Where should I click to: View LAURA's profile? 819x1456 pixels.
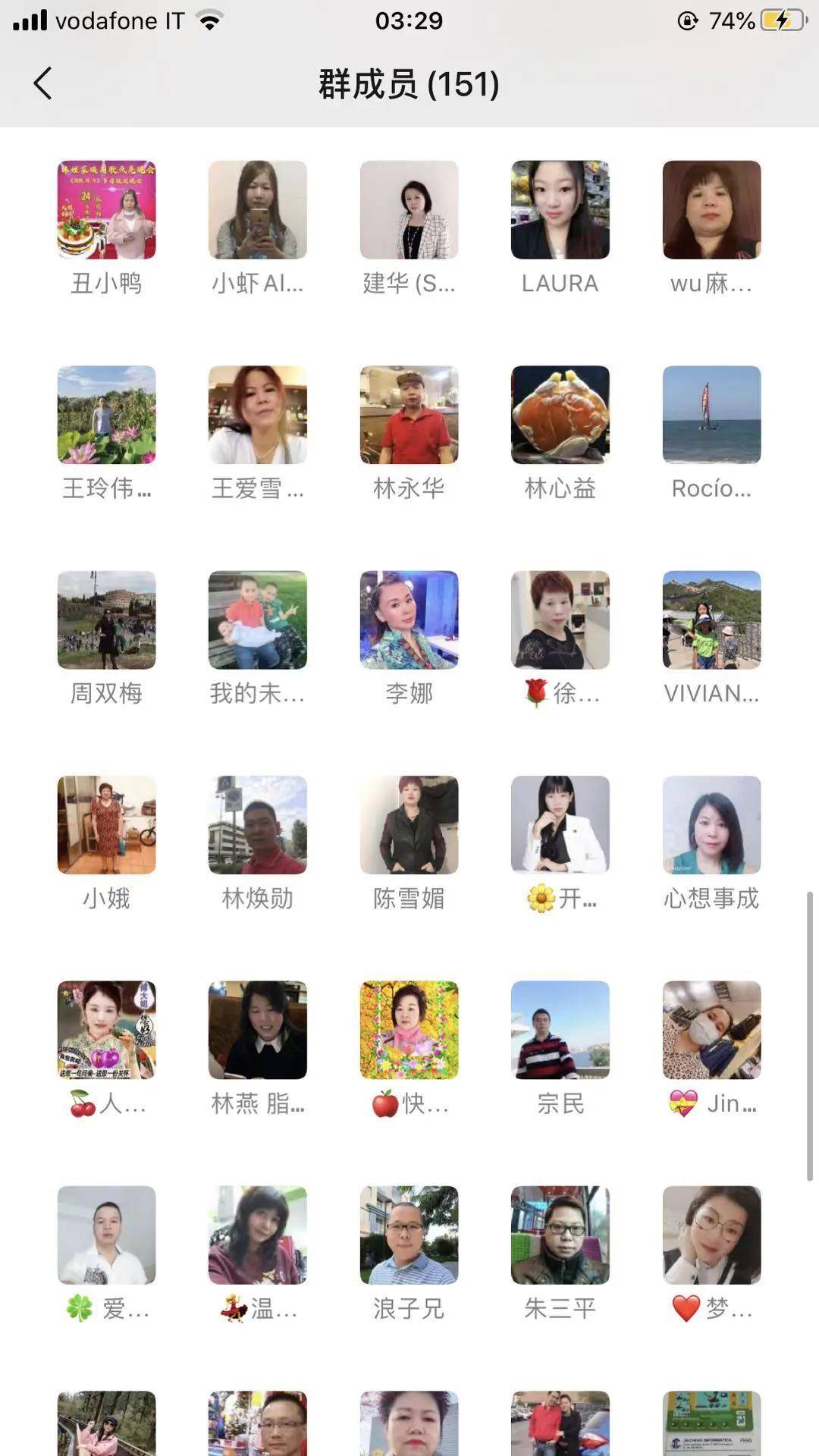(560, 210)
